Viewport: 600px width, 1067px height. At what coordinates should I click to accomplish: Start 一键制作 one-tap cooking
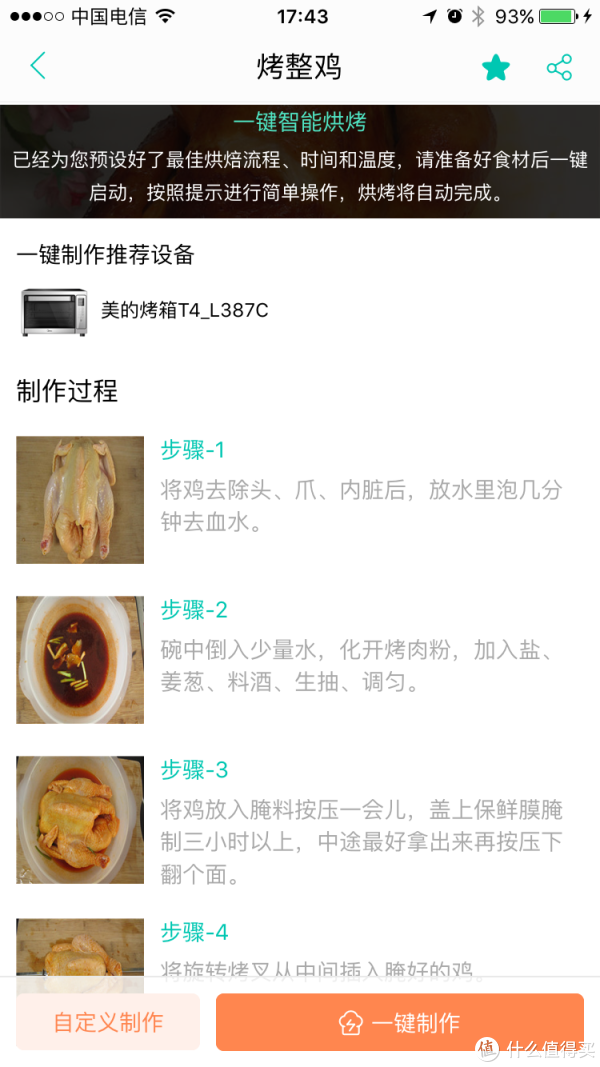click(400, 1021)
